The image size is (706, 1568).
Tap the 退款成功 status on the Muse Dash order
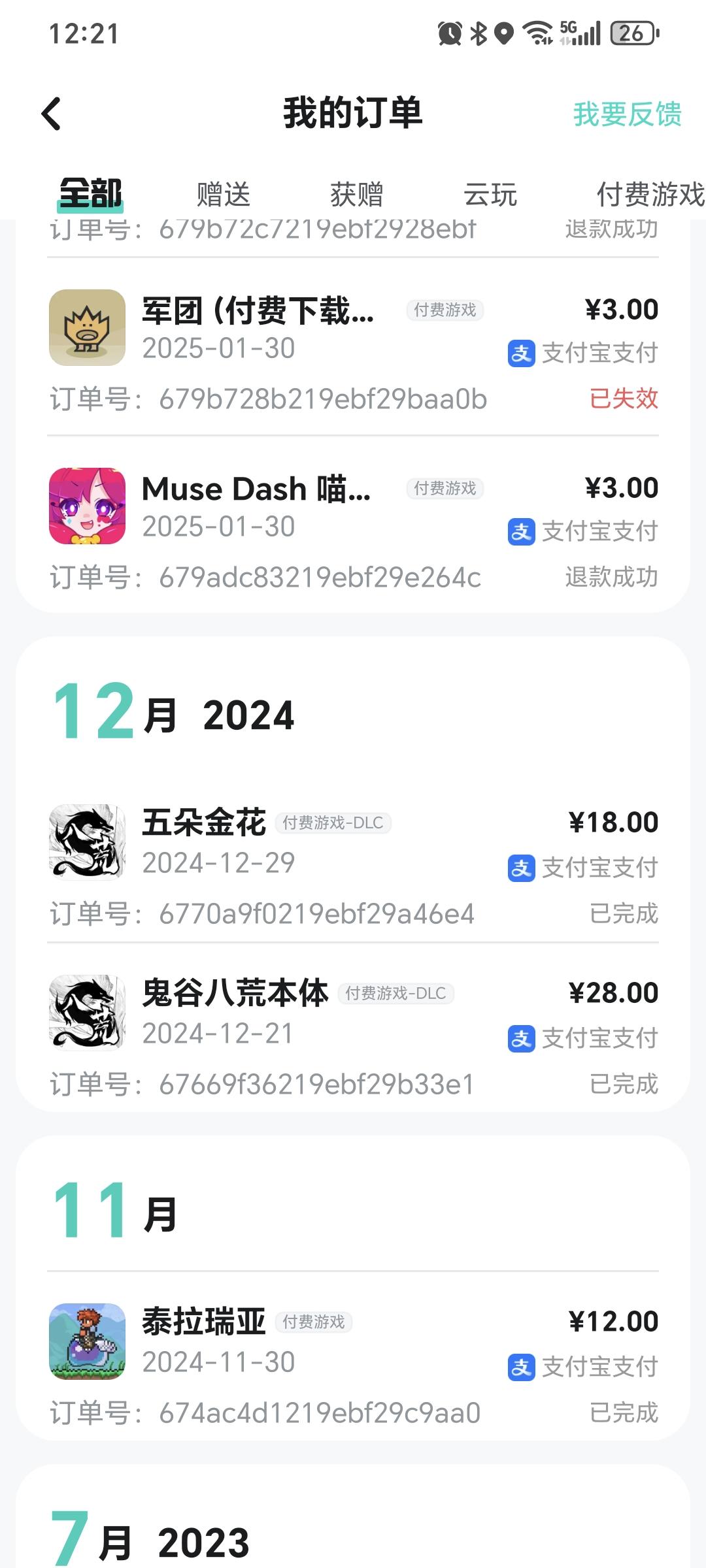pos(610,577)
